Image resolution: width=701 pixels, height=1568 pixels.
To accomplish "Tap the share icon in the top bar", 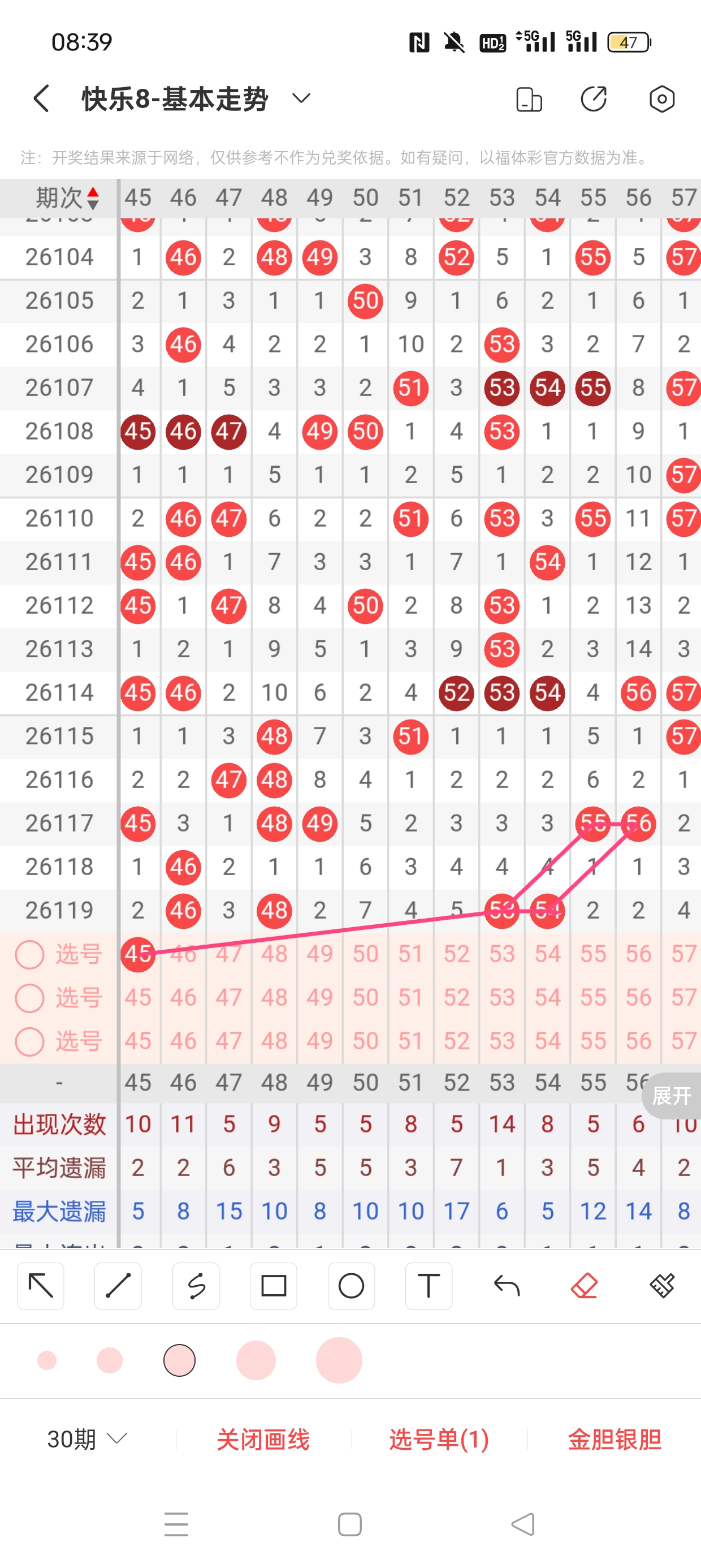I will 593,98.
